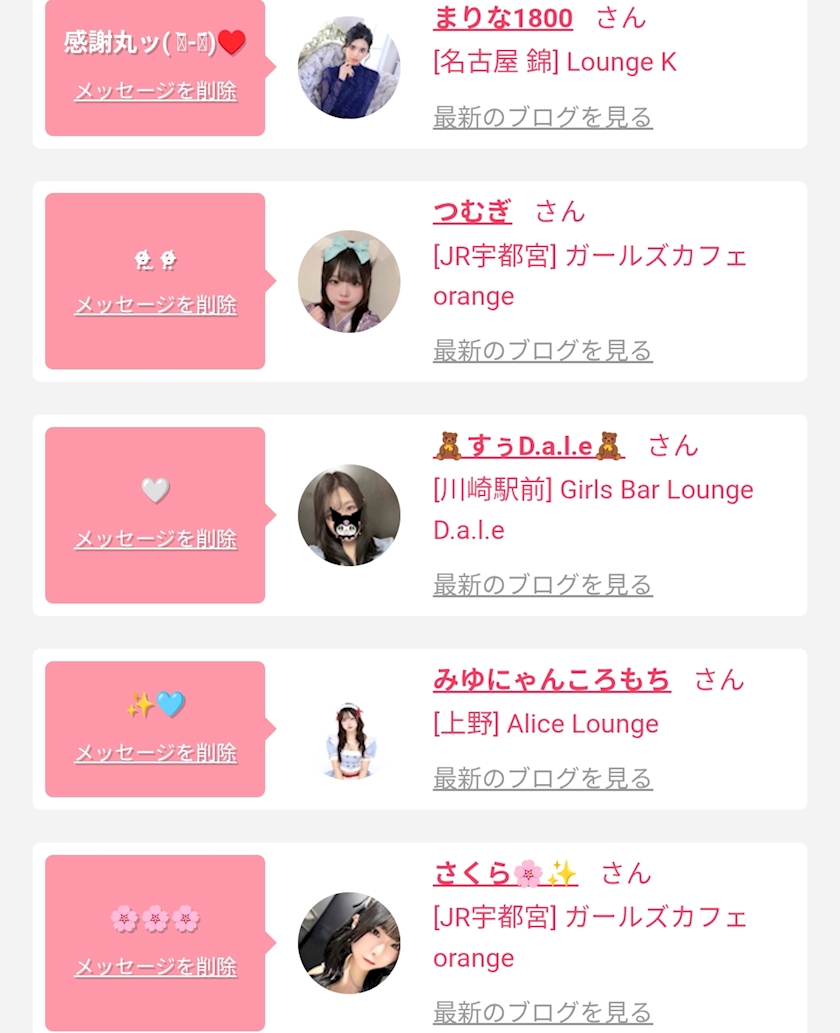View つむぎ's latest blog
840x1033 pixels.
543,350
